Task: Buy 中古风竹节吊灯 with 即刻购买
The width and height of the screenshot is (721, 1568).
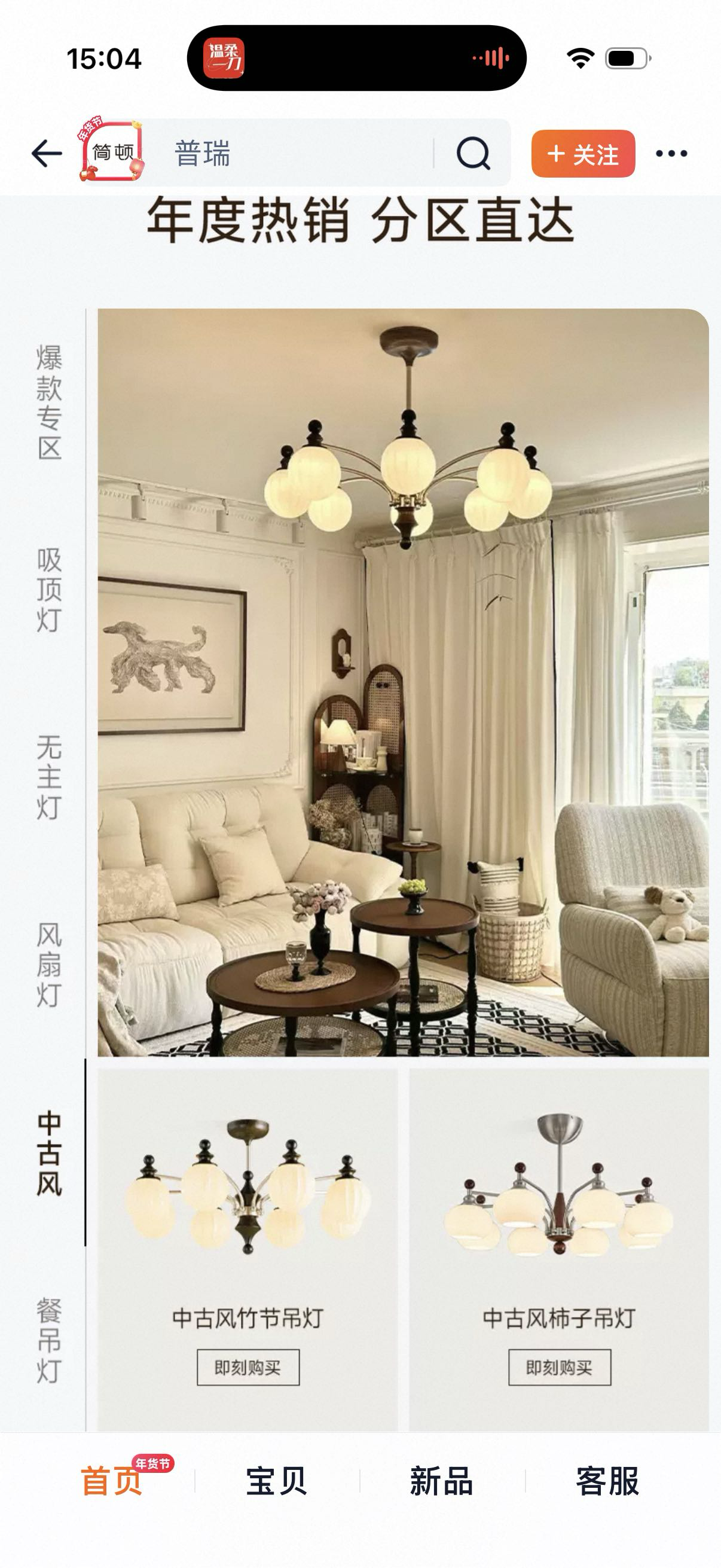Action: click(248, 1368)
